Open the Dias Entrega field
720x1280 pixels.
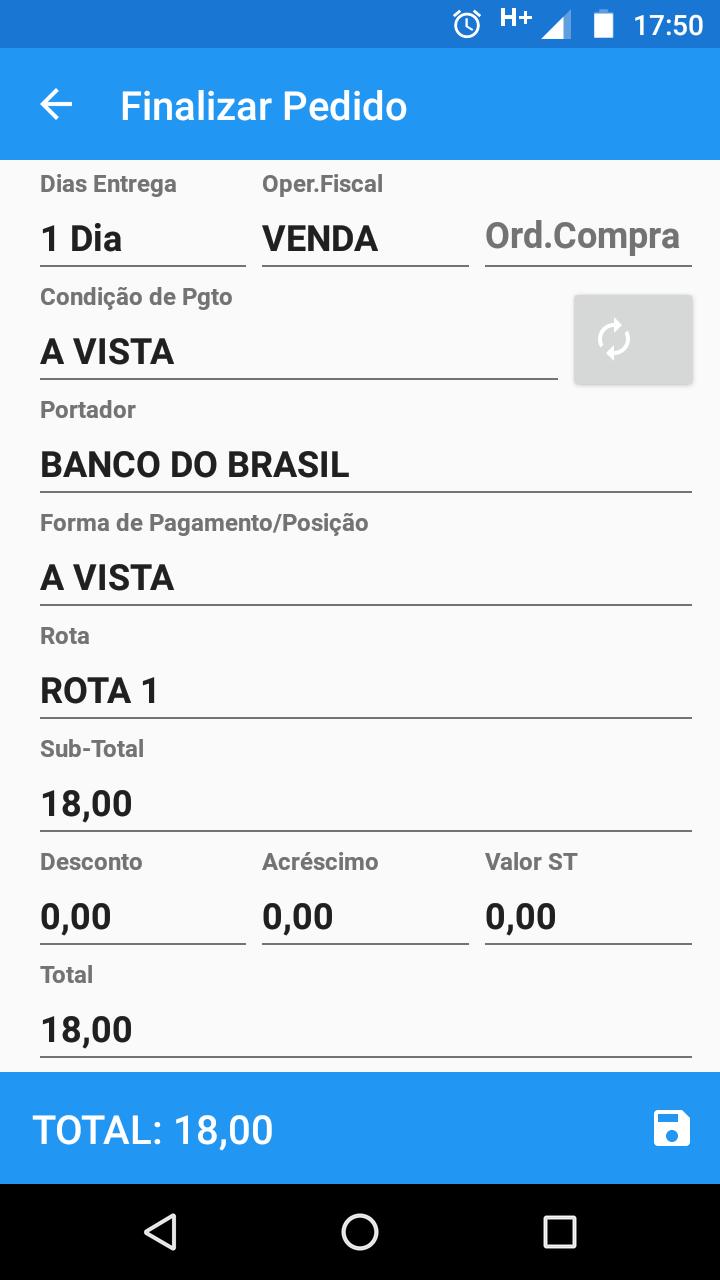(x=143, y=239)
